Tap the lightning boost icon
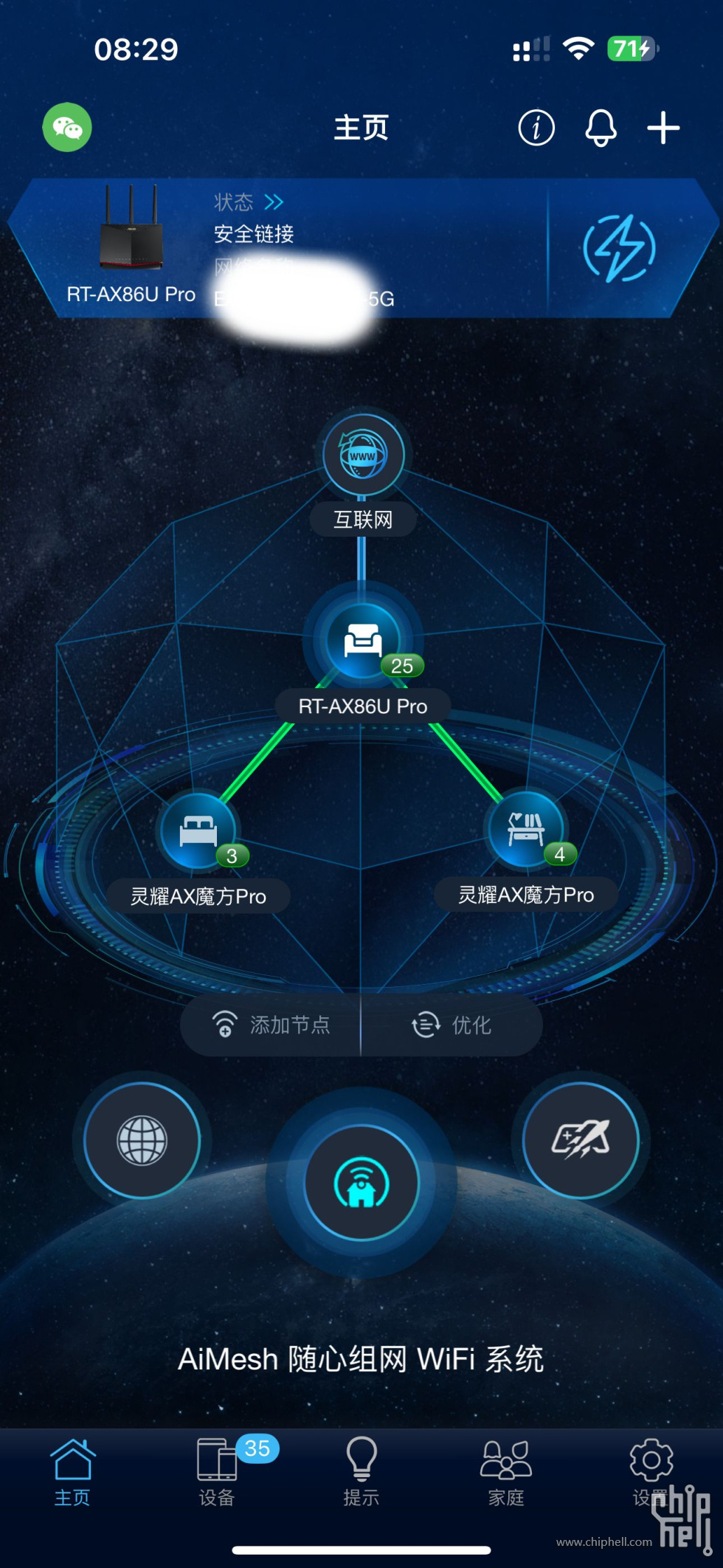This screenshot has width=723, height=1568. [619, 249]
